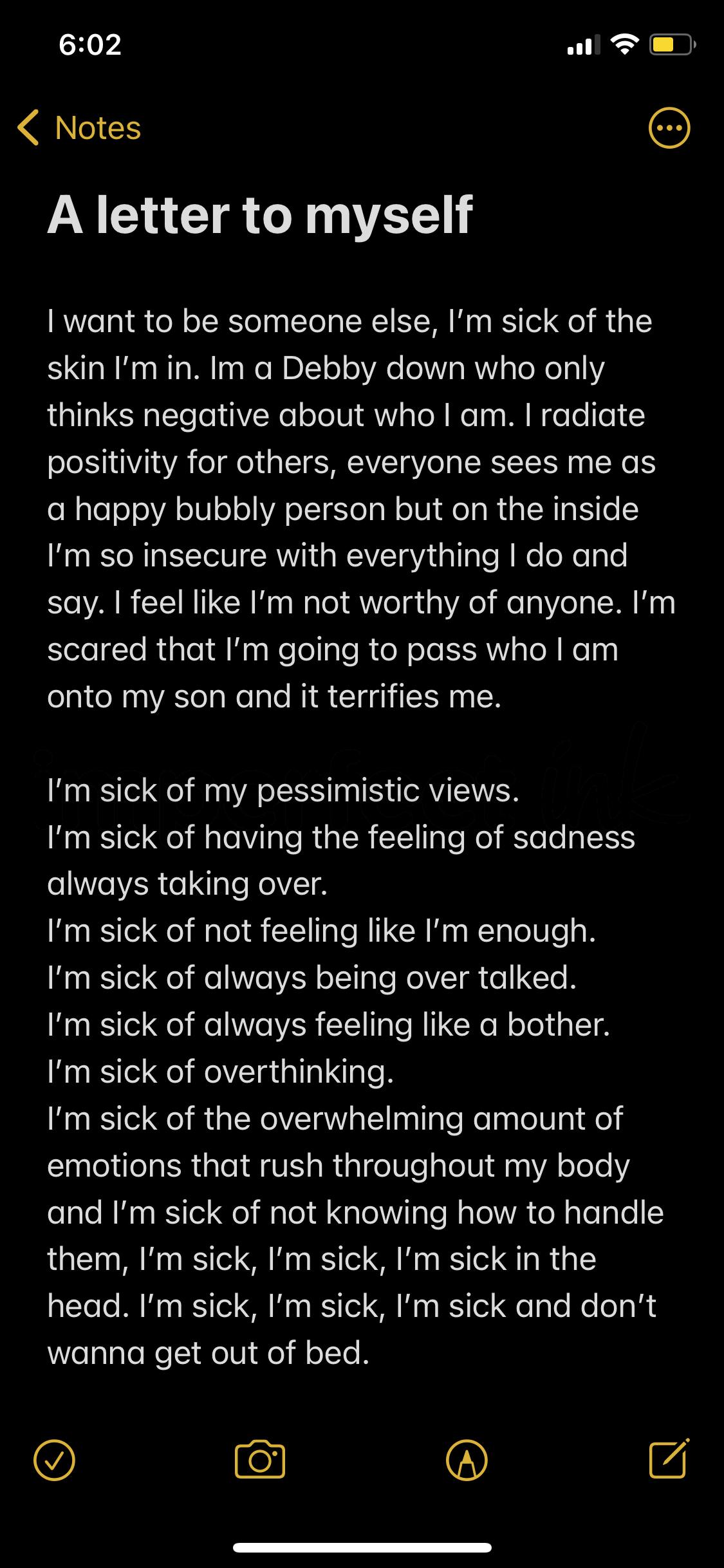Compose a new note
Image resolution: width=724 pixels, height=1568 pixels.
point(669,1459)
